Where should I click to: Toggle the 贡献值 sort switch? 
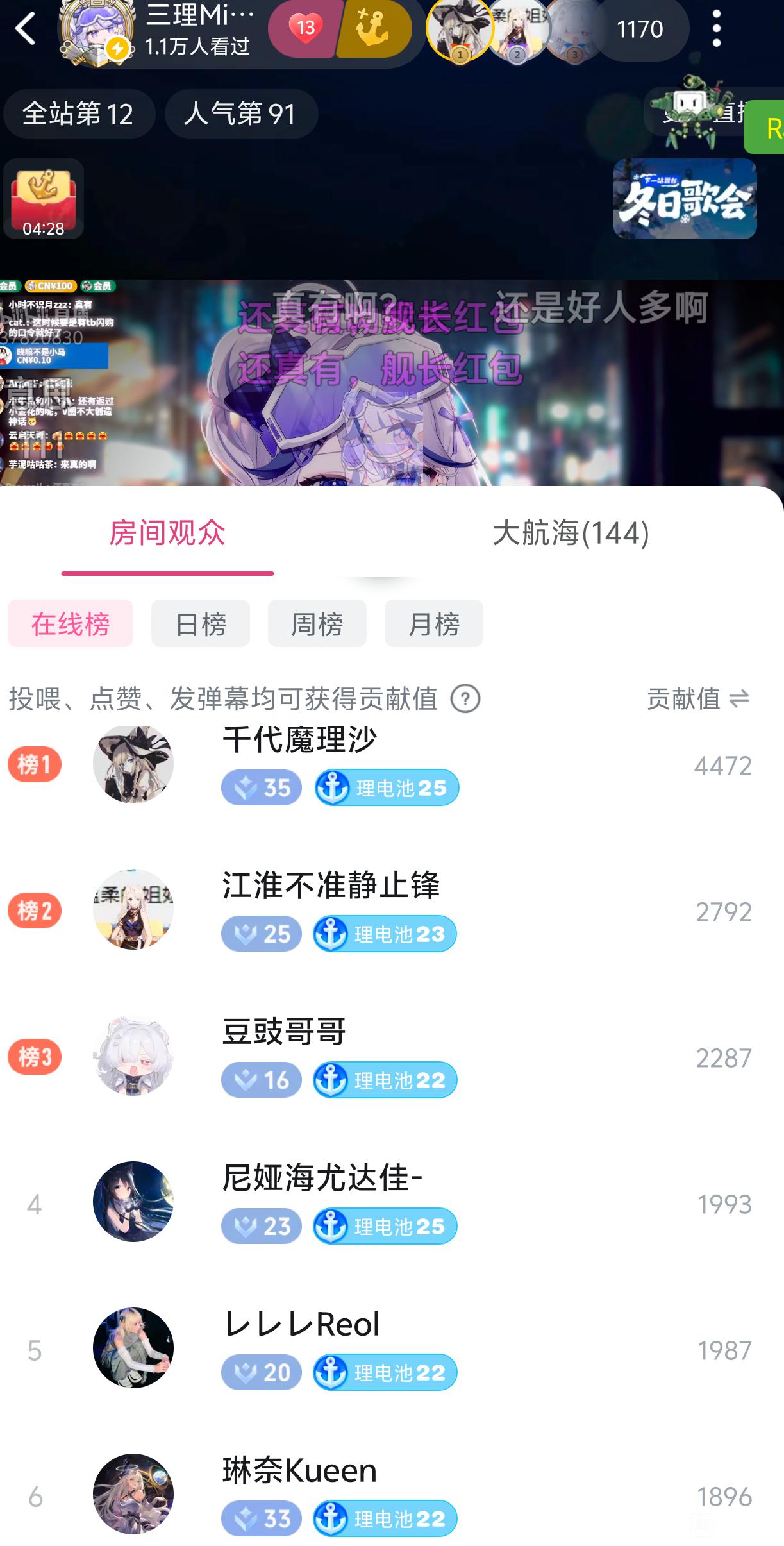(698, 698)
